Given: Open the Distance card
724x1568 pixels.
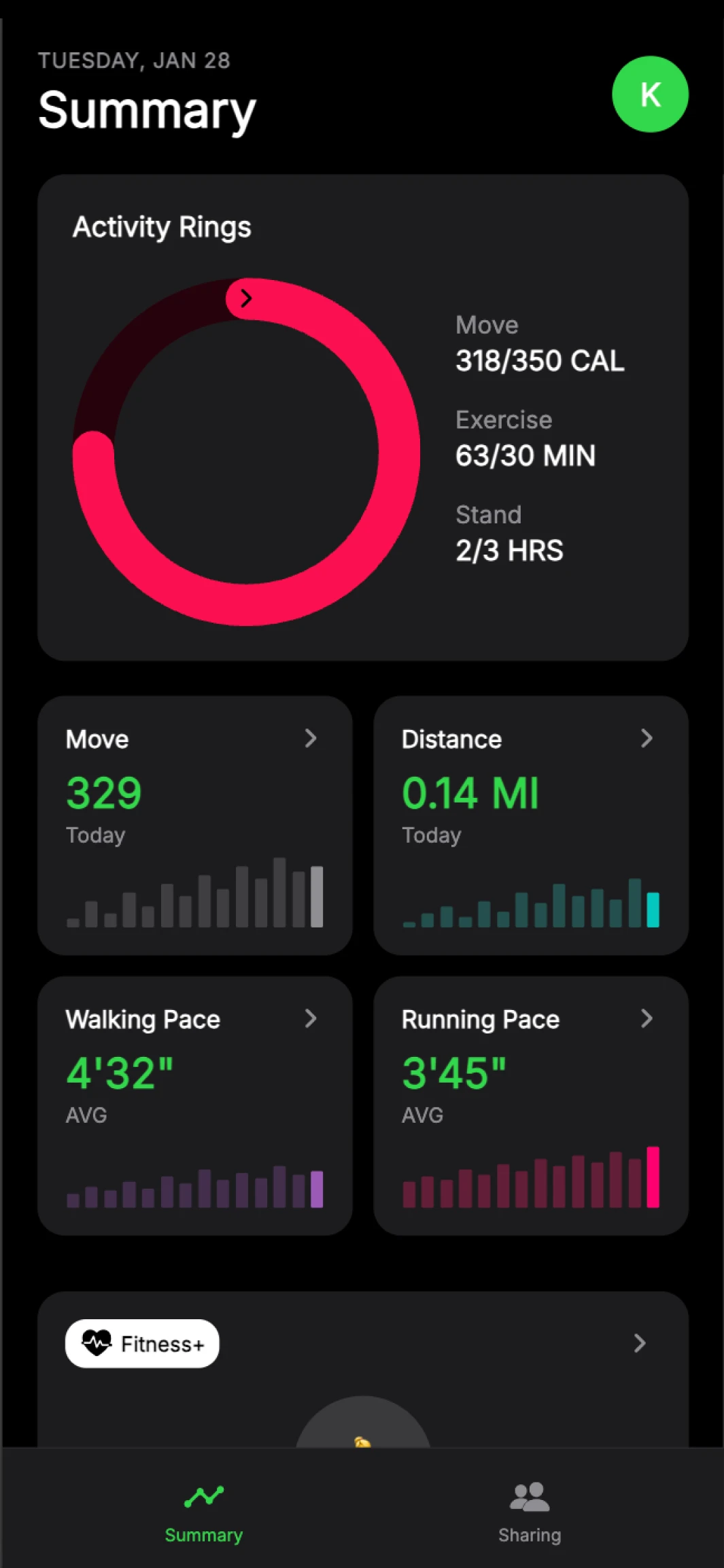Looking at the screenshot, I should click(530, 824).
